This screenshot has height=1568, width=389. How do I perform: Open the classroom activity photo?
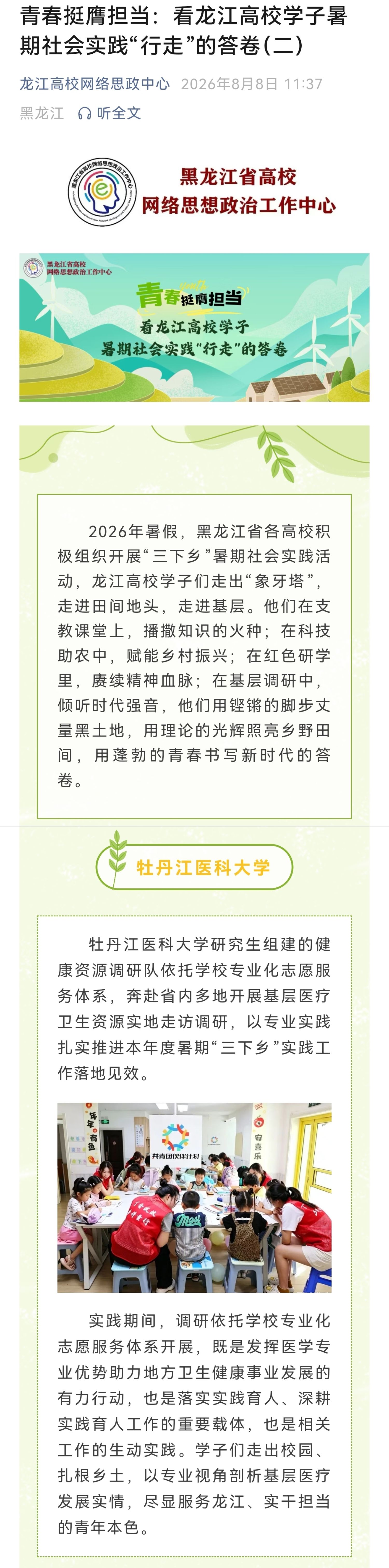click(x=194, y=1197)
